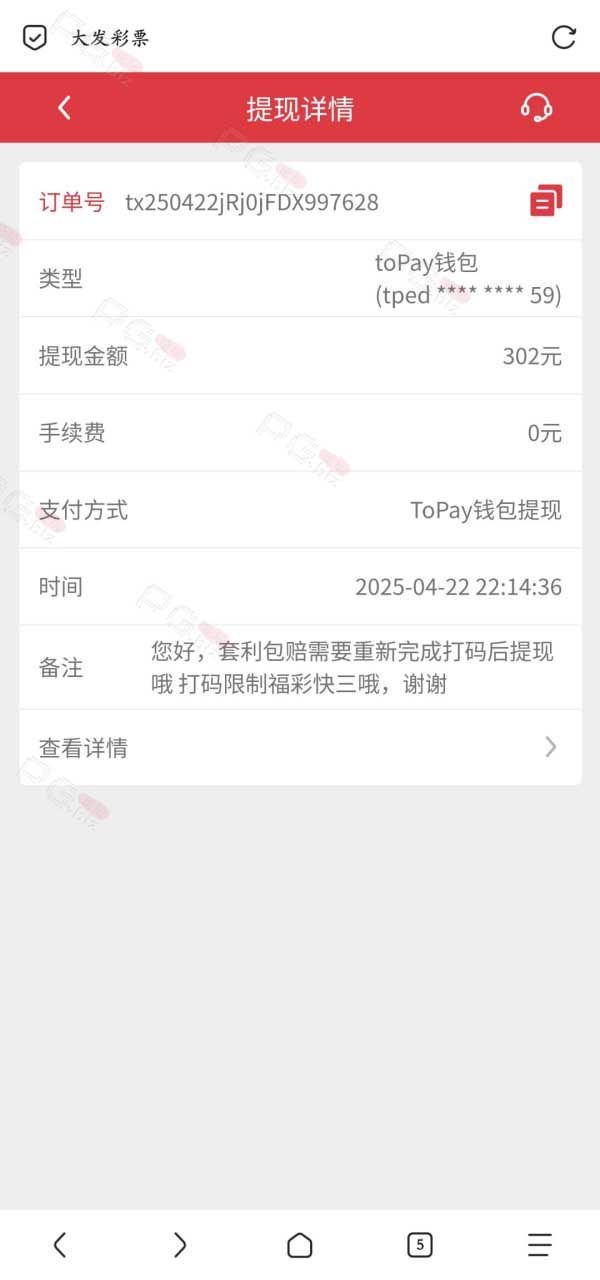Screen dimensions: 600x1280
Task: Contact customer service via headset icon
Action: 536,108
